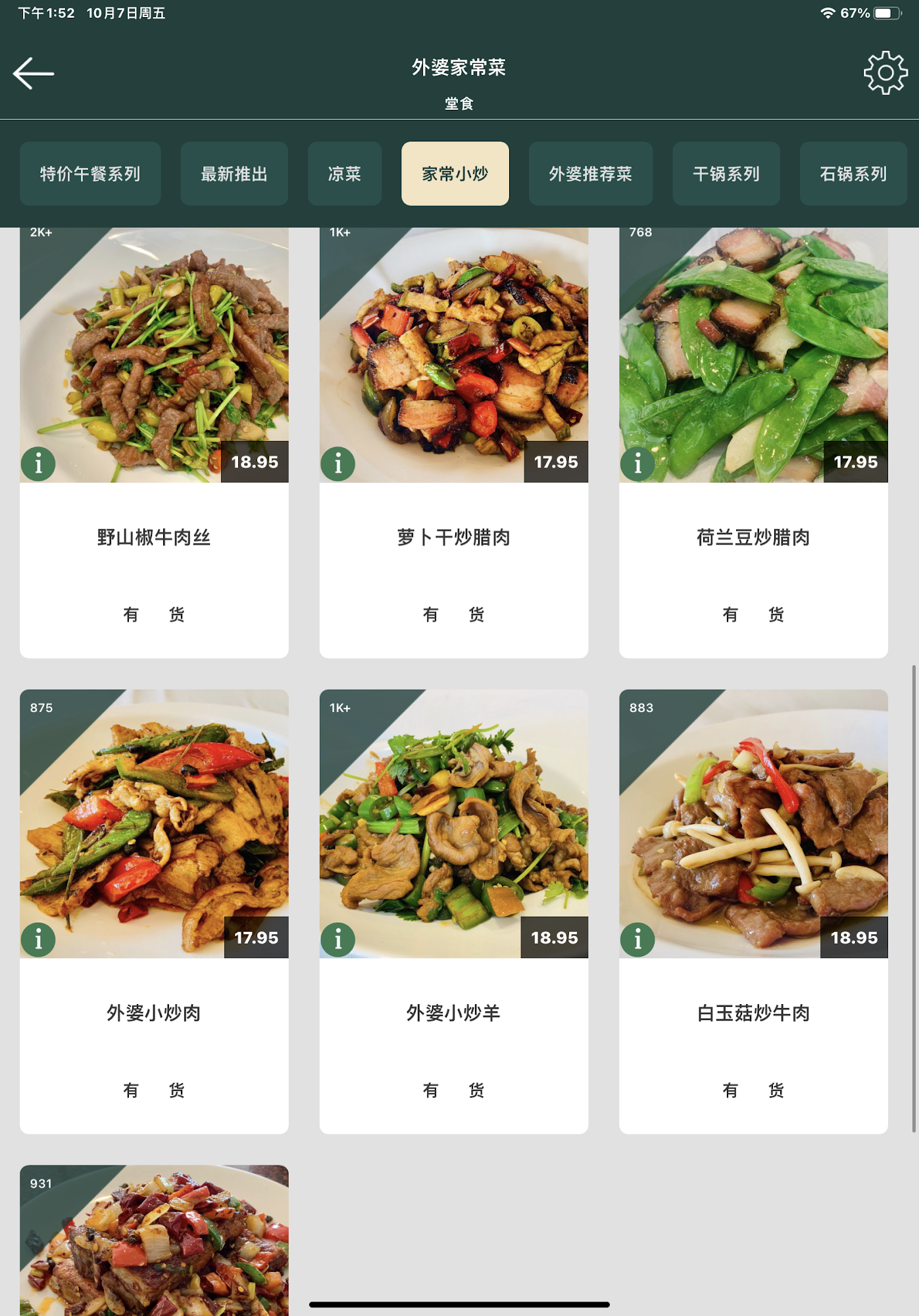
Task: Select the 石锅系列 category
Action: [x=853, y=174]
